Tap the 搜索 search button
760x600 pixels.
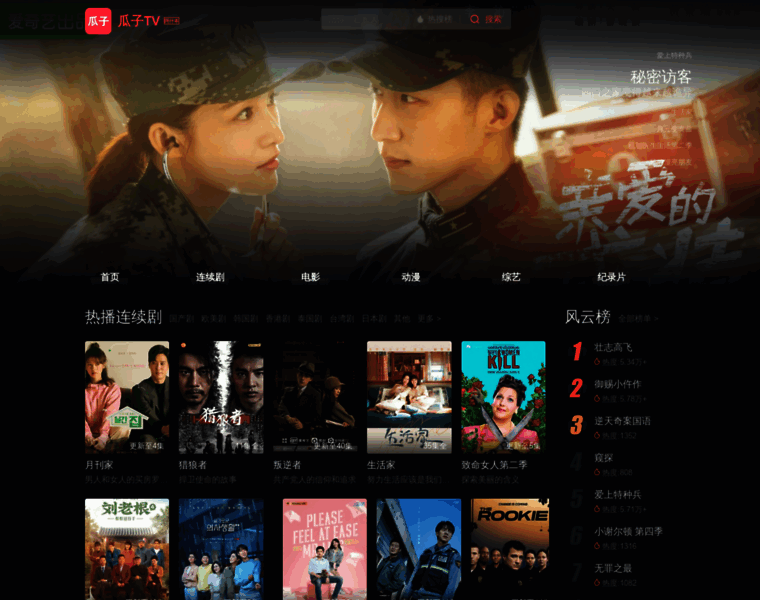[x=487, y=19]
